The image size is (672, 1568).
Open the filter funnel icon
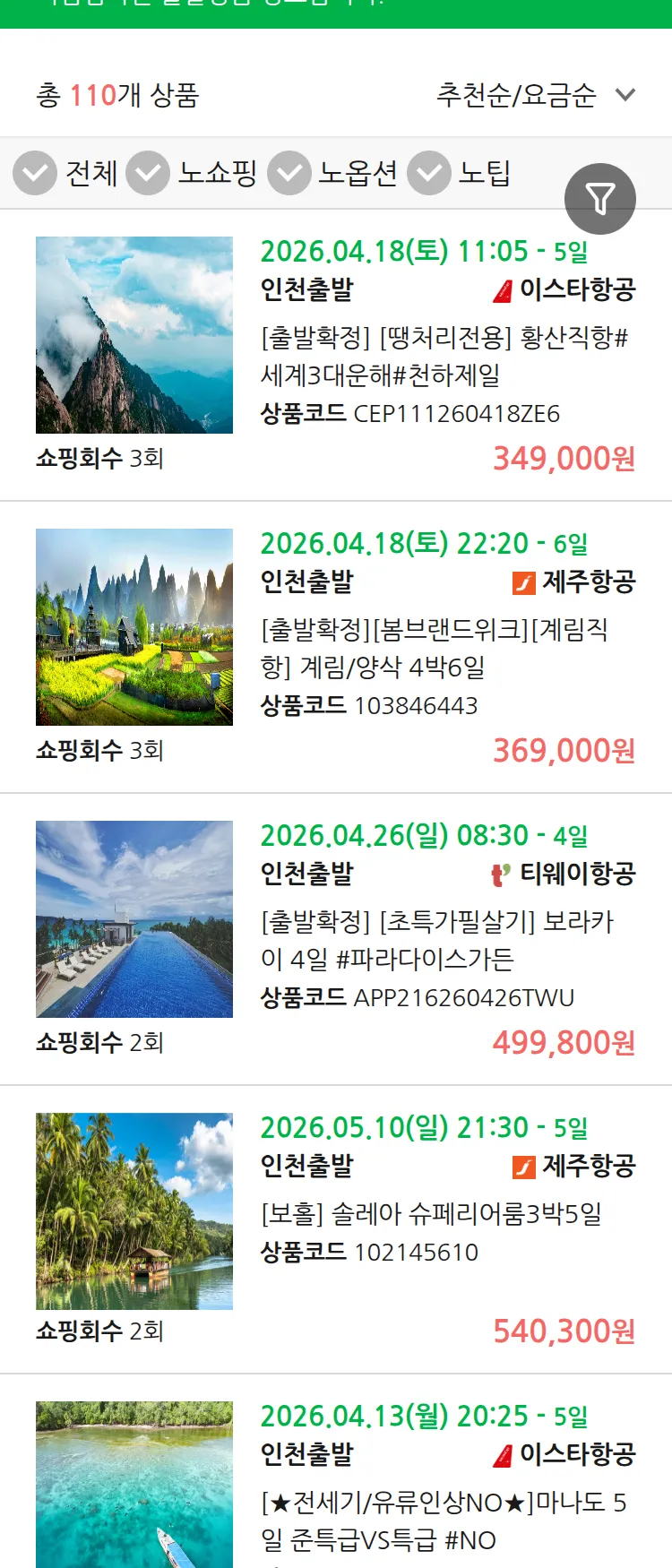click(600, 198)
